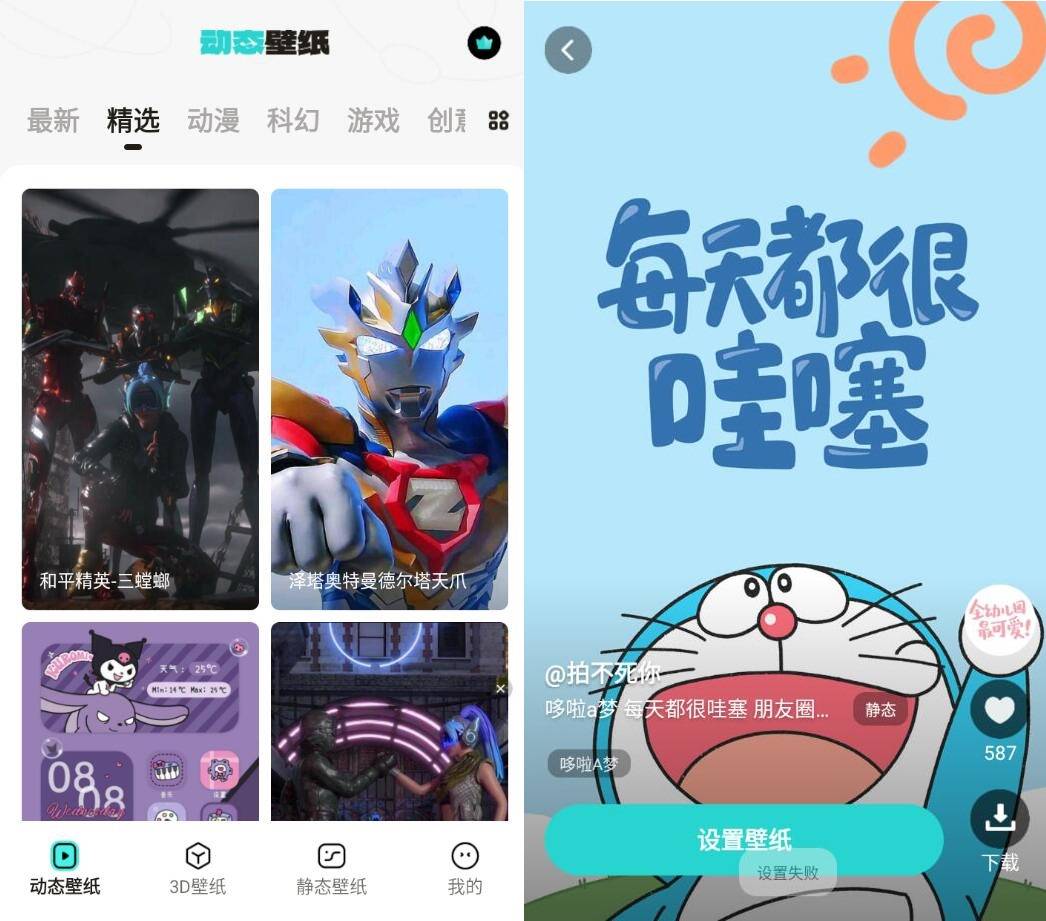
Task: Switch to the 最新 tab
Action: (x=53, y=121)
